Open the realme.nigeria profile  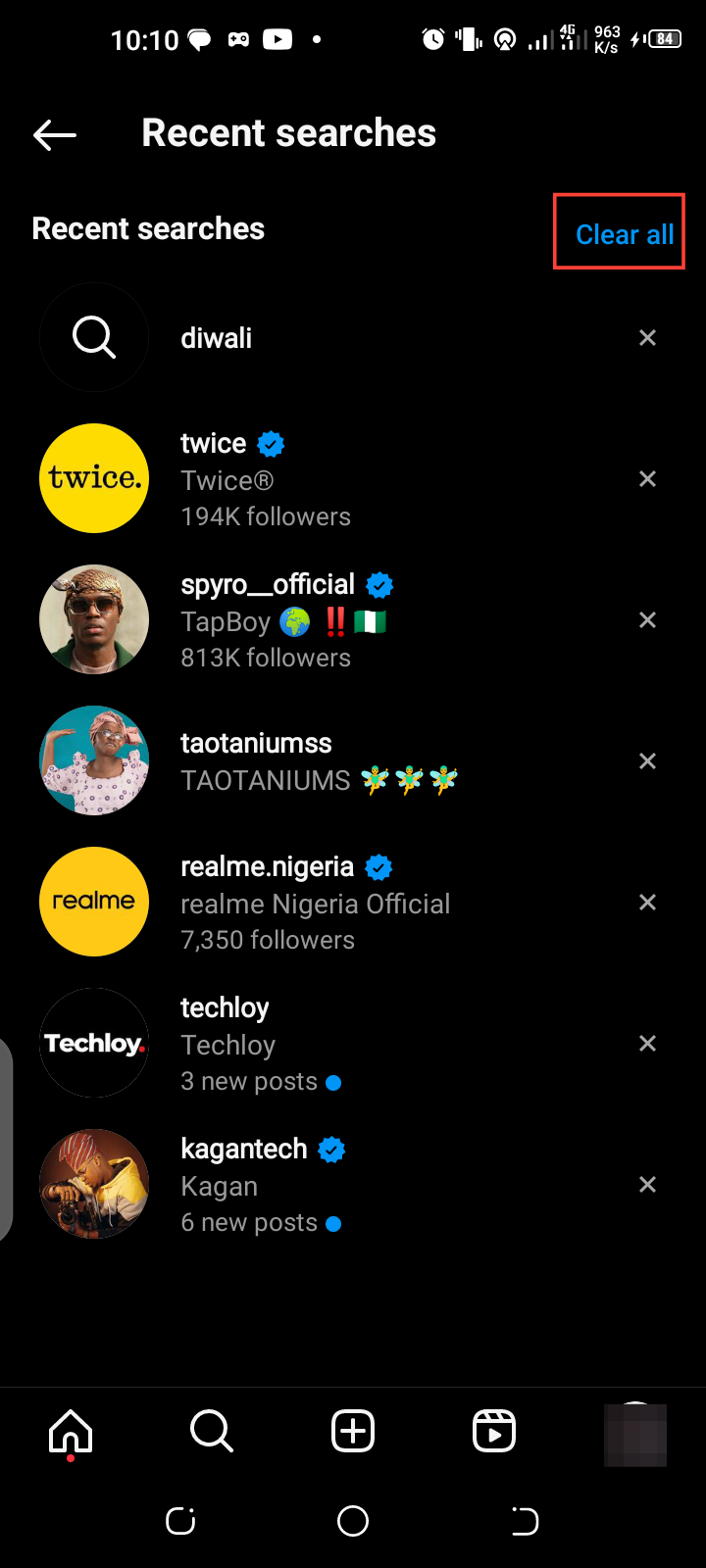click(267, 902)
